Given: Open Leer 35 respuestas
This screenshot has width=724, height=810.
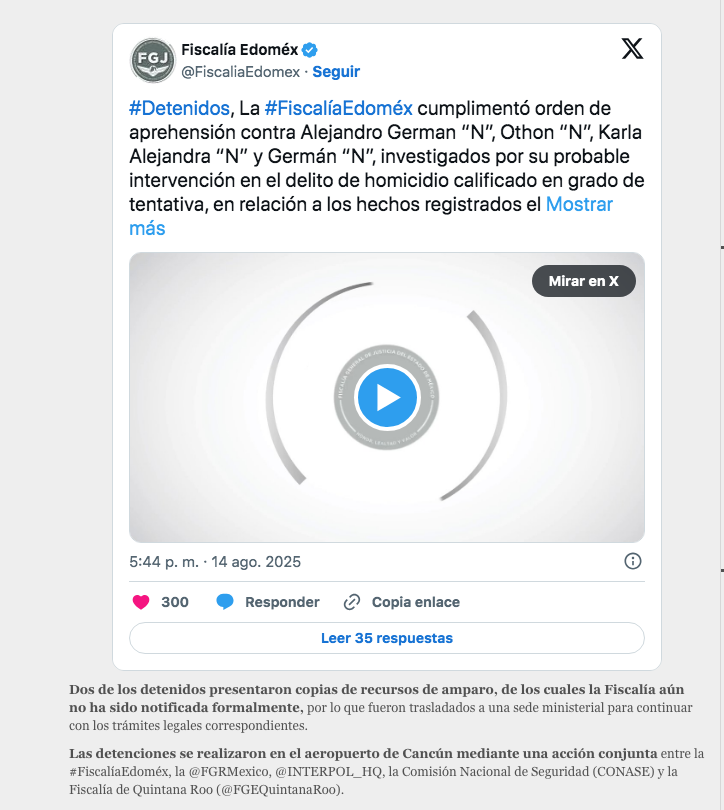Looking at the screenshot, I should tap(387, 638).
